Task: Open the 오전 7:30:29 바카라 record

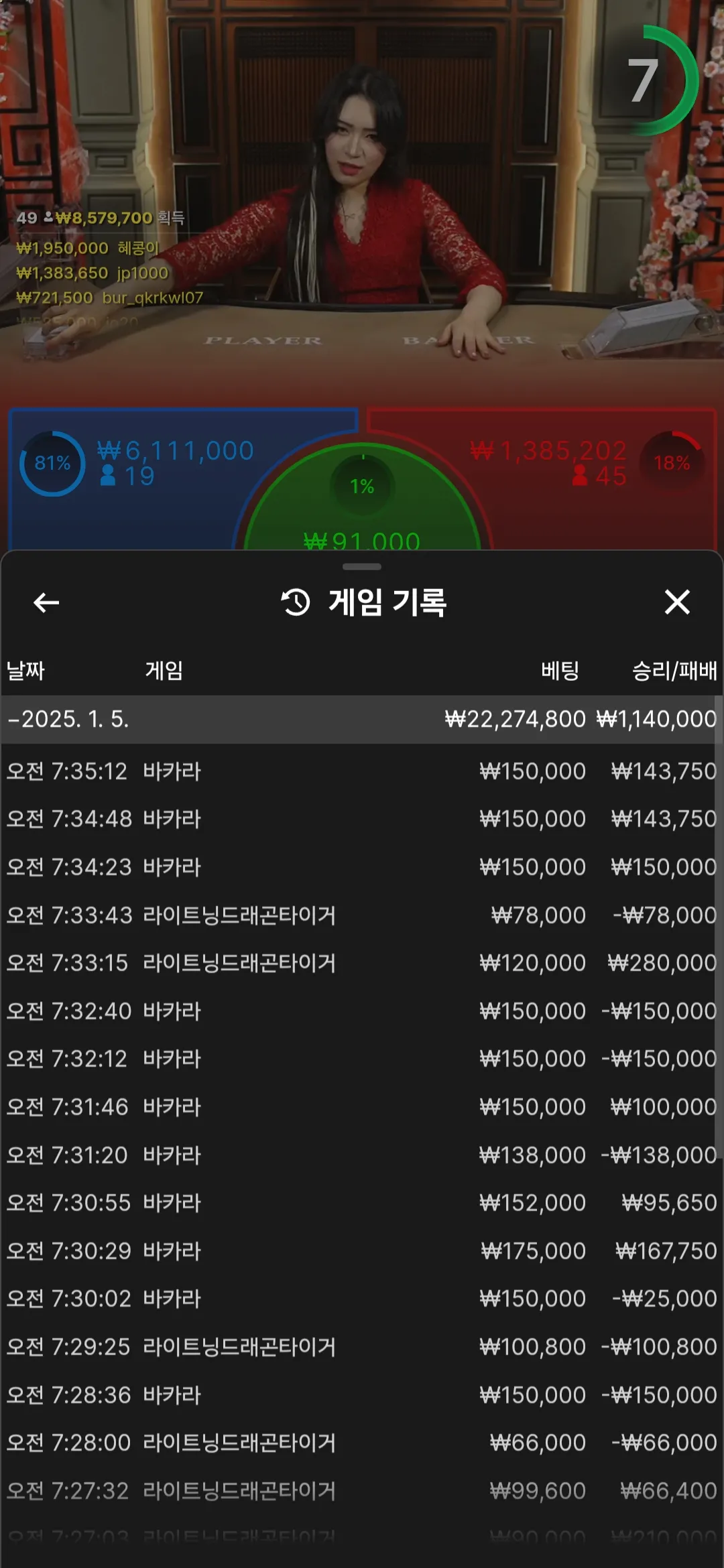Action: pyautogui.click(x=361, y=1251)
